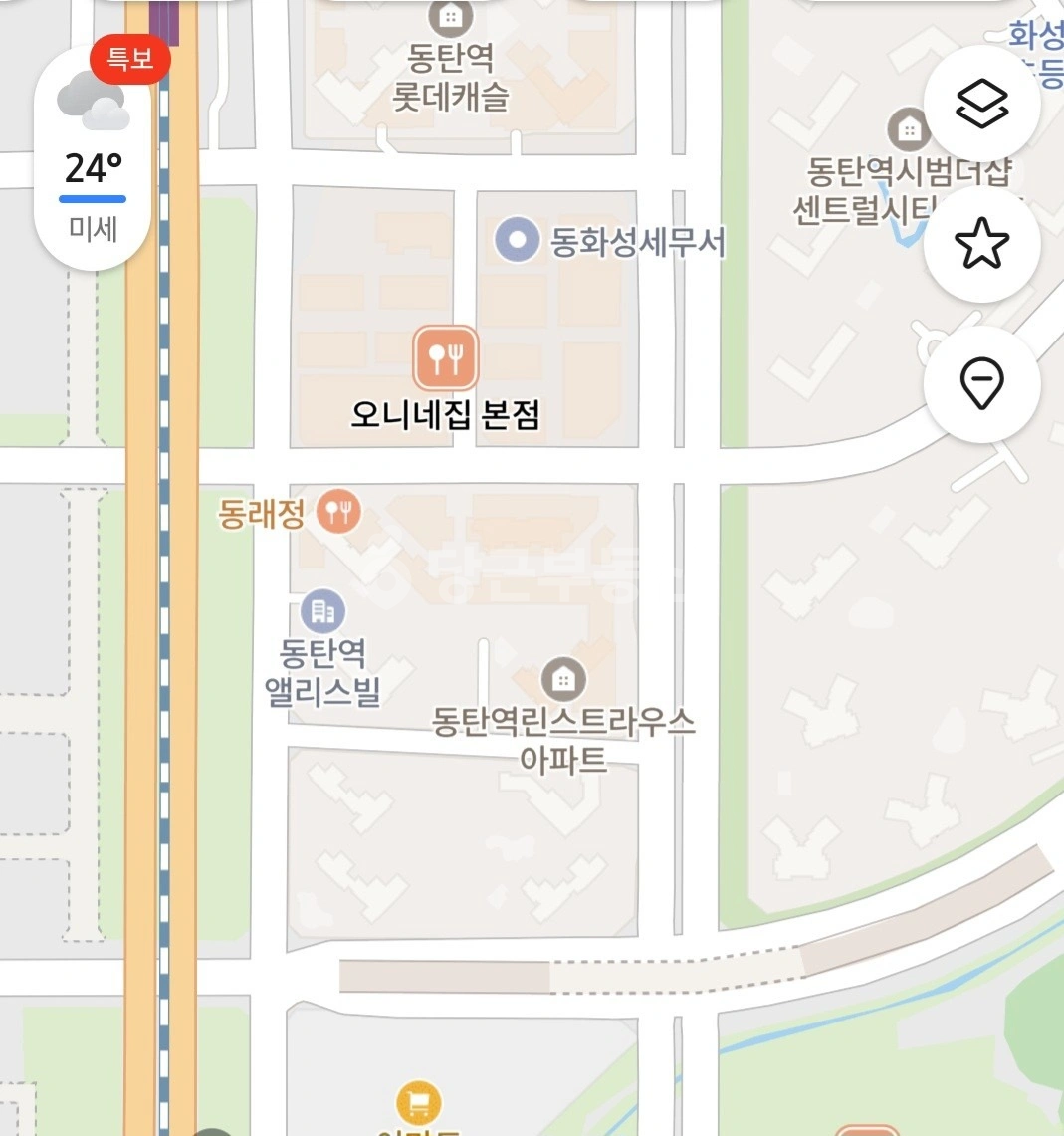Select the 동탄역린스트라우스 아파트 marker
Screen dimensions: 1064x1136
point(563,678)
